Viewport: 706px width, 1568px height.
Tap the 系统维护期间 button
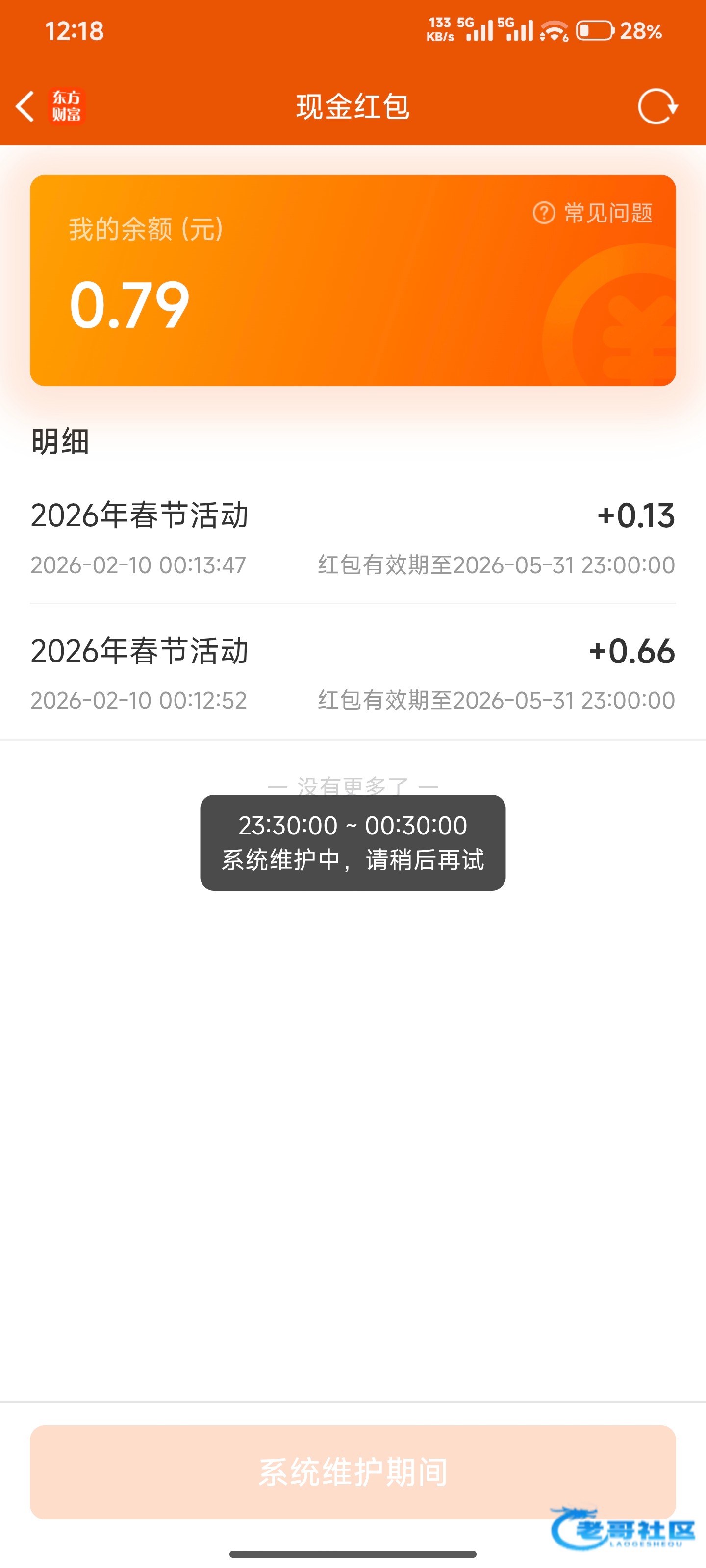tap(353, 1472)
